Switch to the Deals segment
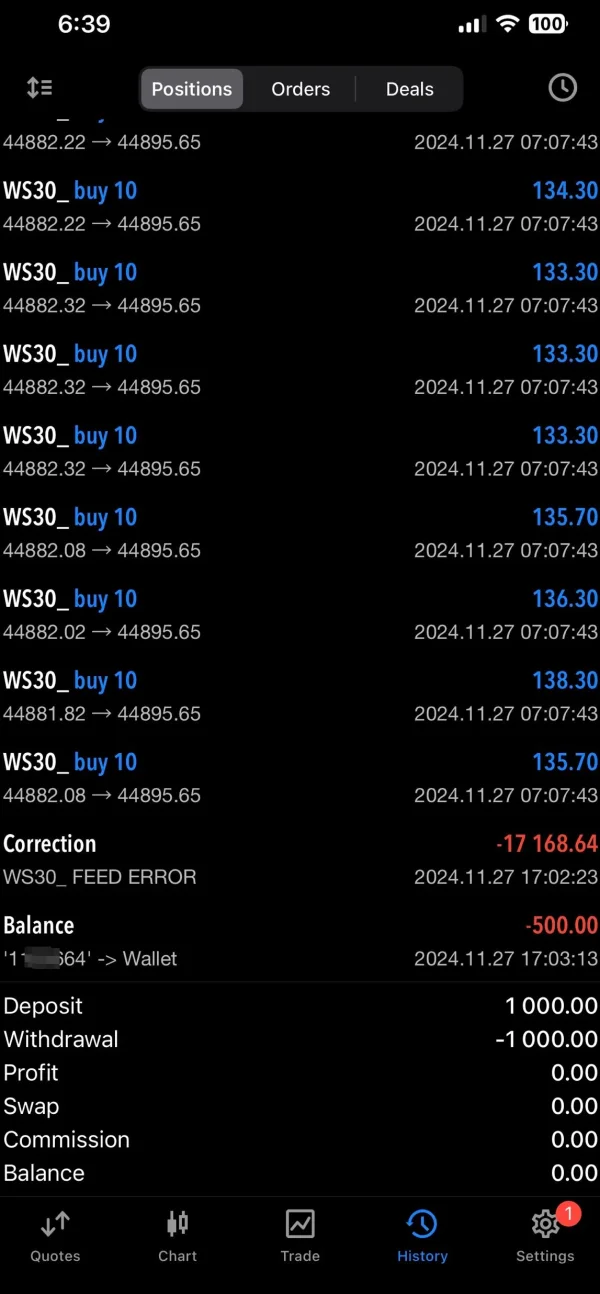Screen dimensions: 600x1294 pos(410,89)
